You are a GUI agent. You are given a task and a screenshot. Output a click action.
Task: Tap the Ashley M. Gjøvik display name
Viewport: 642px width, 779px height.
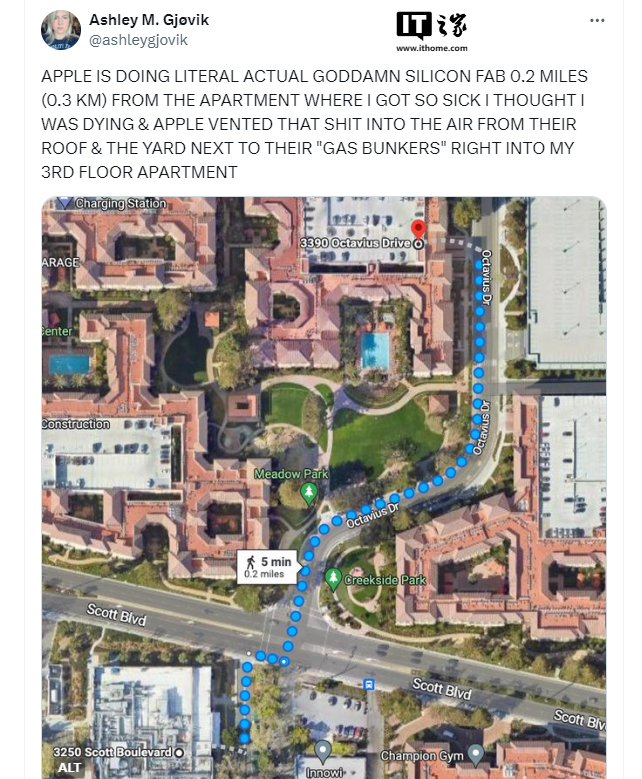tap(151, 20)
